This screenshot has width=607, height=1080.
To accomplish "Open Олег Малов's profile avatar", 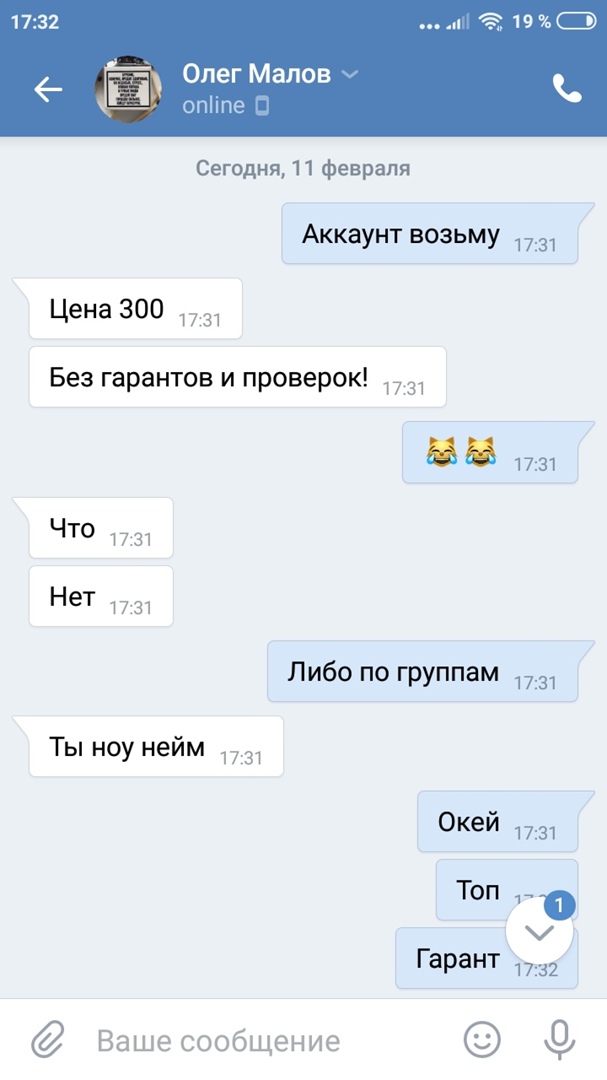I will coord(130,89).
